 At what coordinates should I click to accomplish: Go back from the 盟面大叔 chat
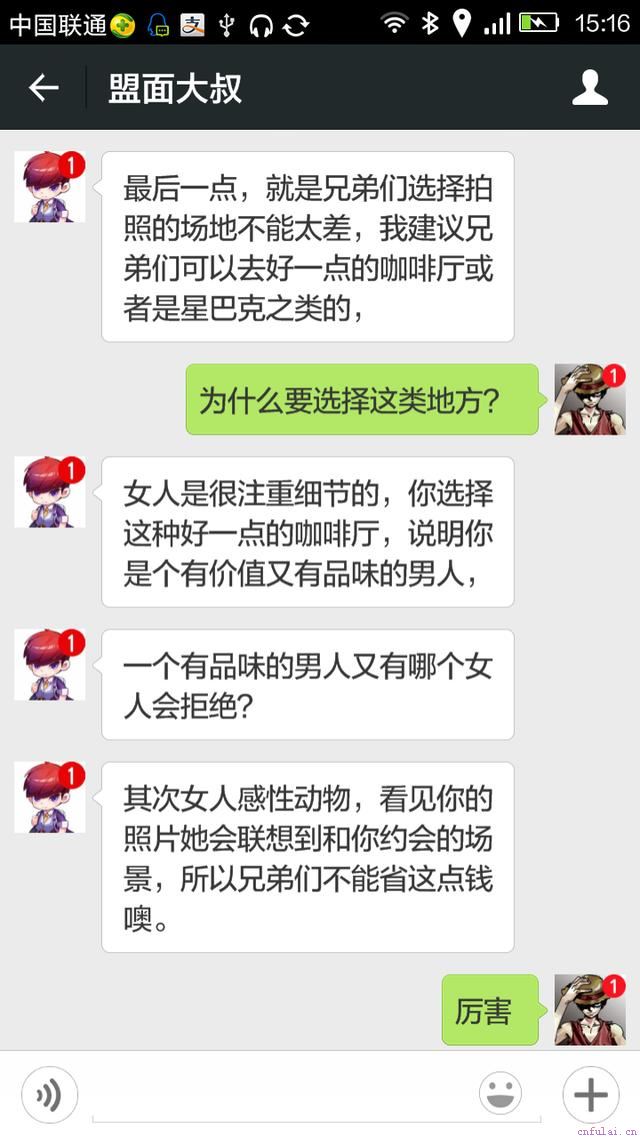click(43, 88)
